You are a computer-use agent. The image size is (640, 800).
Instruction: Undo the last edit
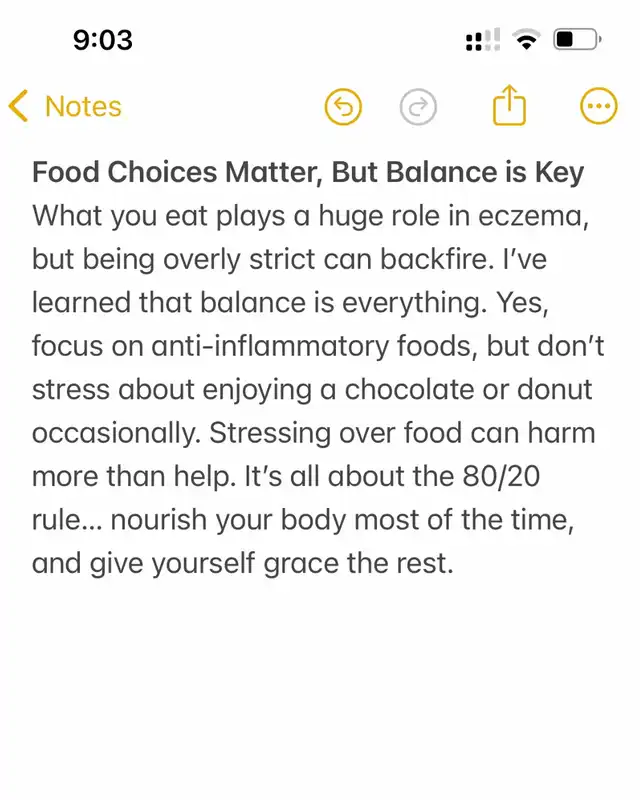[343, 107]
